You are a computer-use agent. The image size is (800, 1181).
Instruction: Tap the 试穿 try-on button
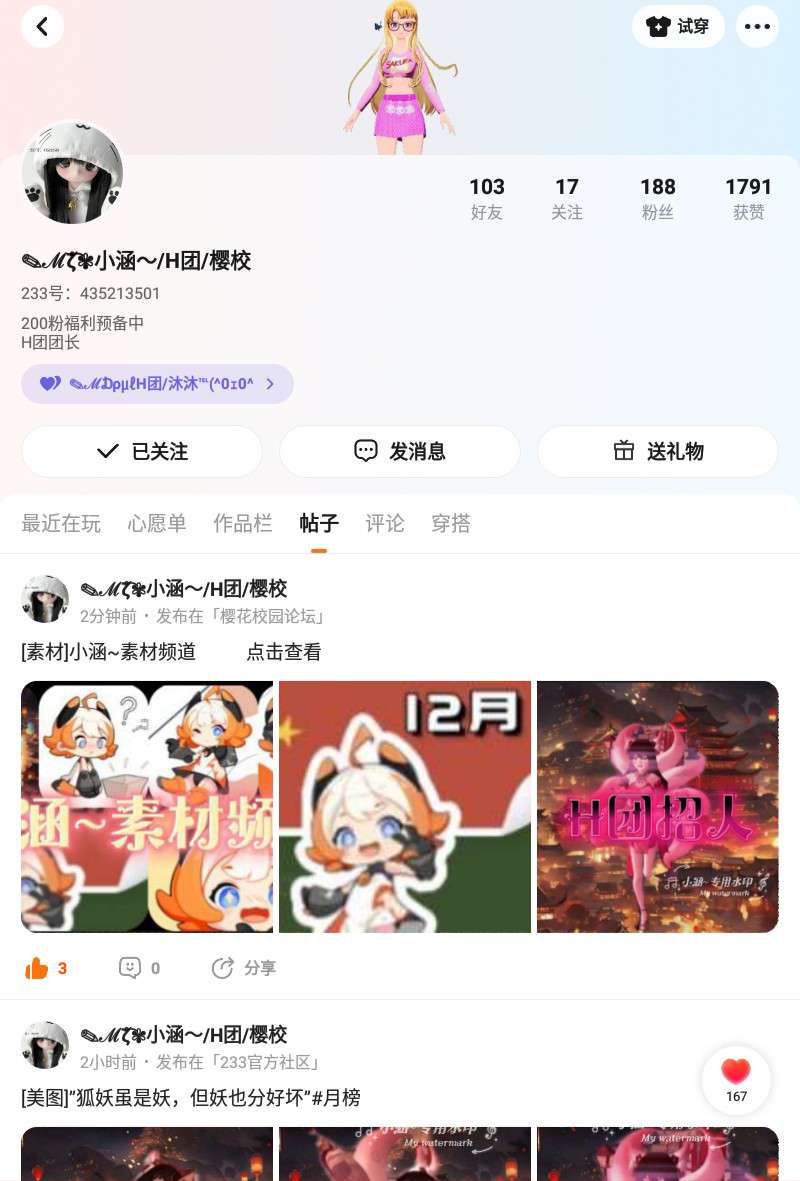pyautogui.click(x=678, y=27)
